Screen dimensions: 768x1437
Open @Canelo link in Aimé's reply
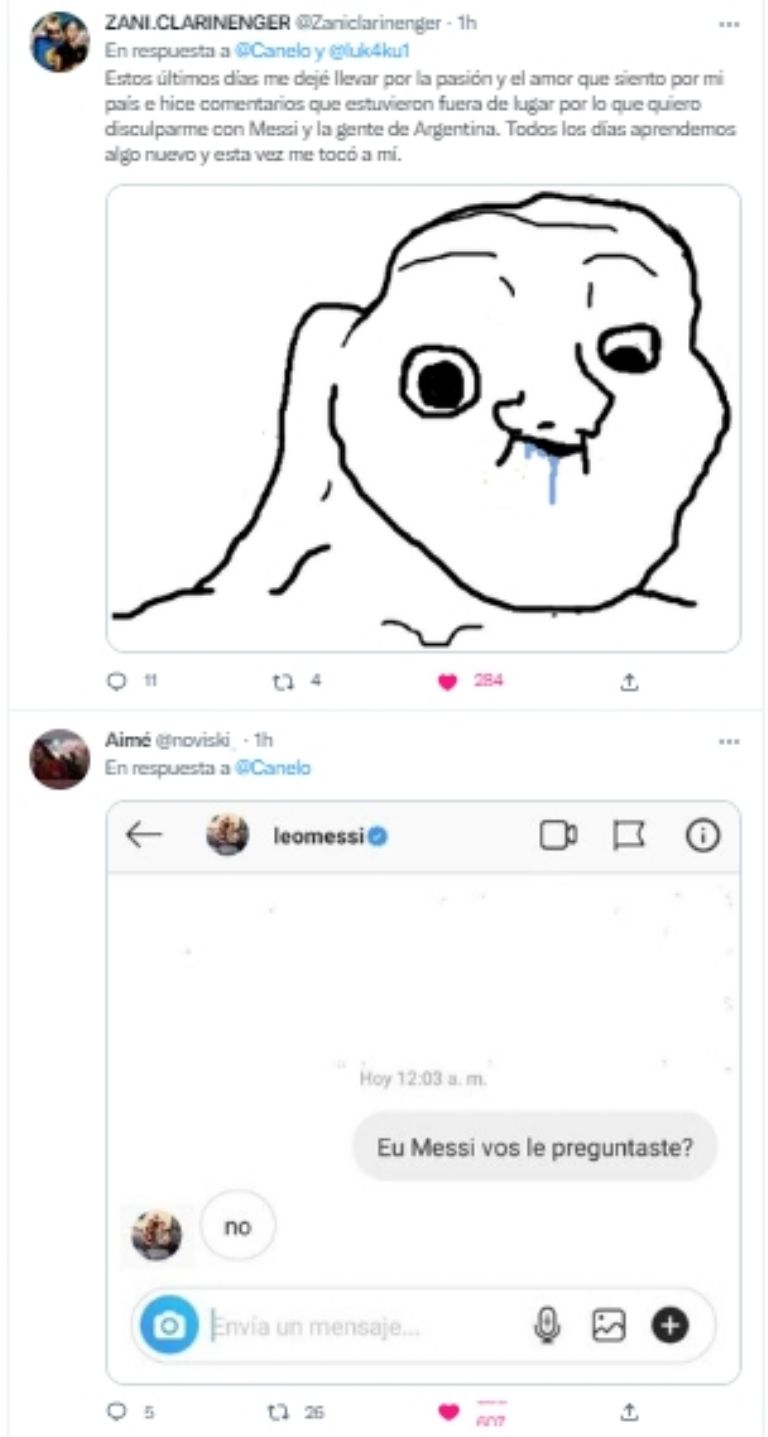pos(272,768)
